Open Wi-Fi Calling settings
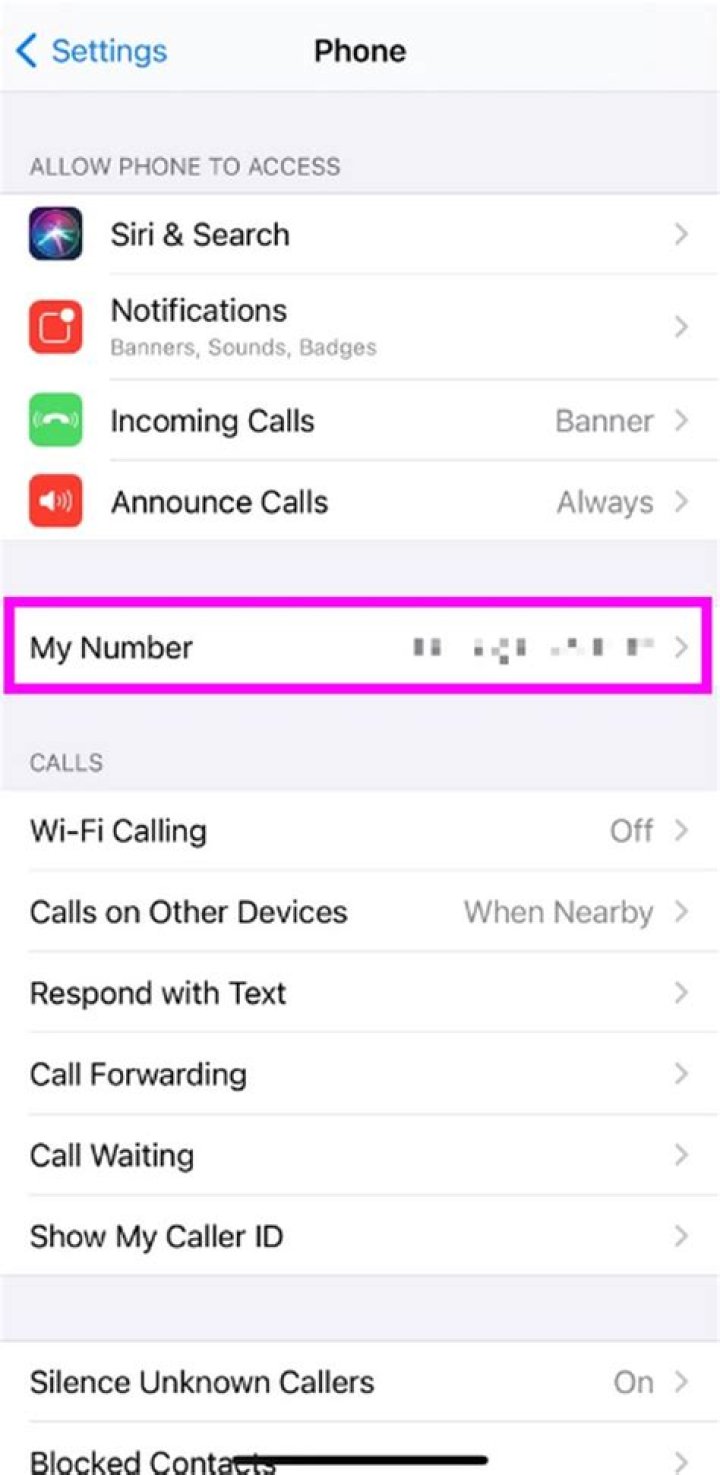 pos(360,831)
